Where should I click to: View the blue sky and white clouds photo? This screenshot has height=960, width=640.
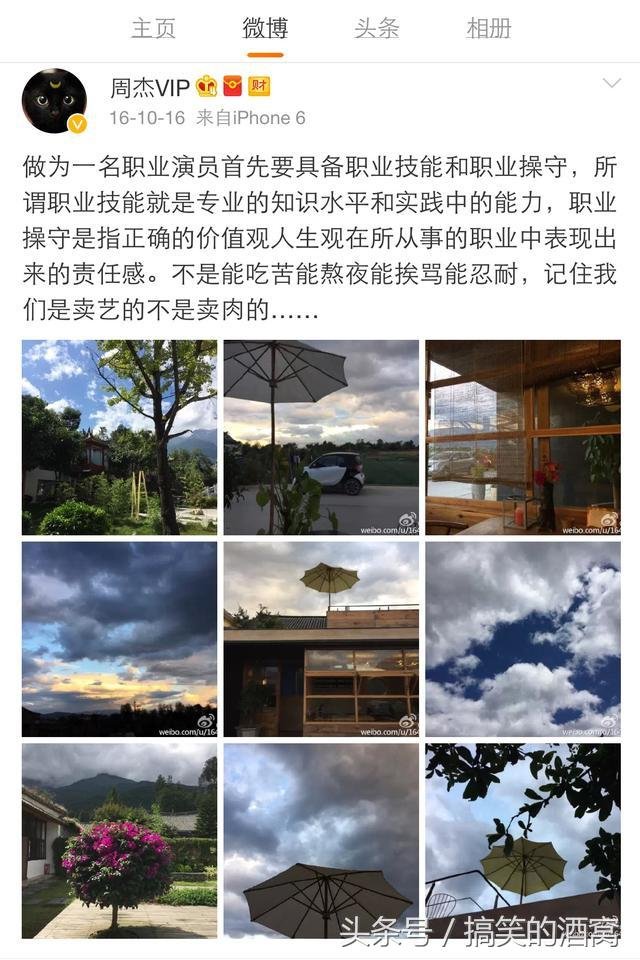pos(523,639)
